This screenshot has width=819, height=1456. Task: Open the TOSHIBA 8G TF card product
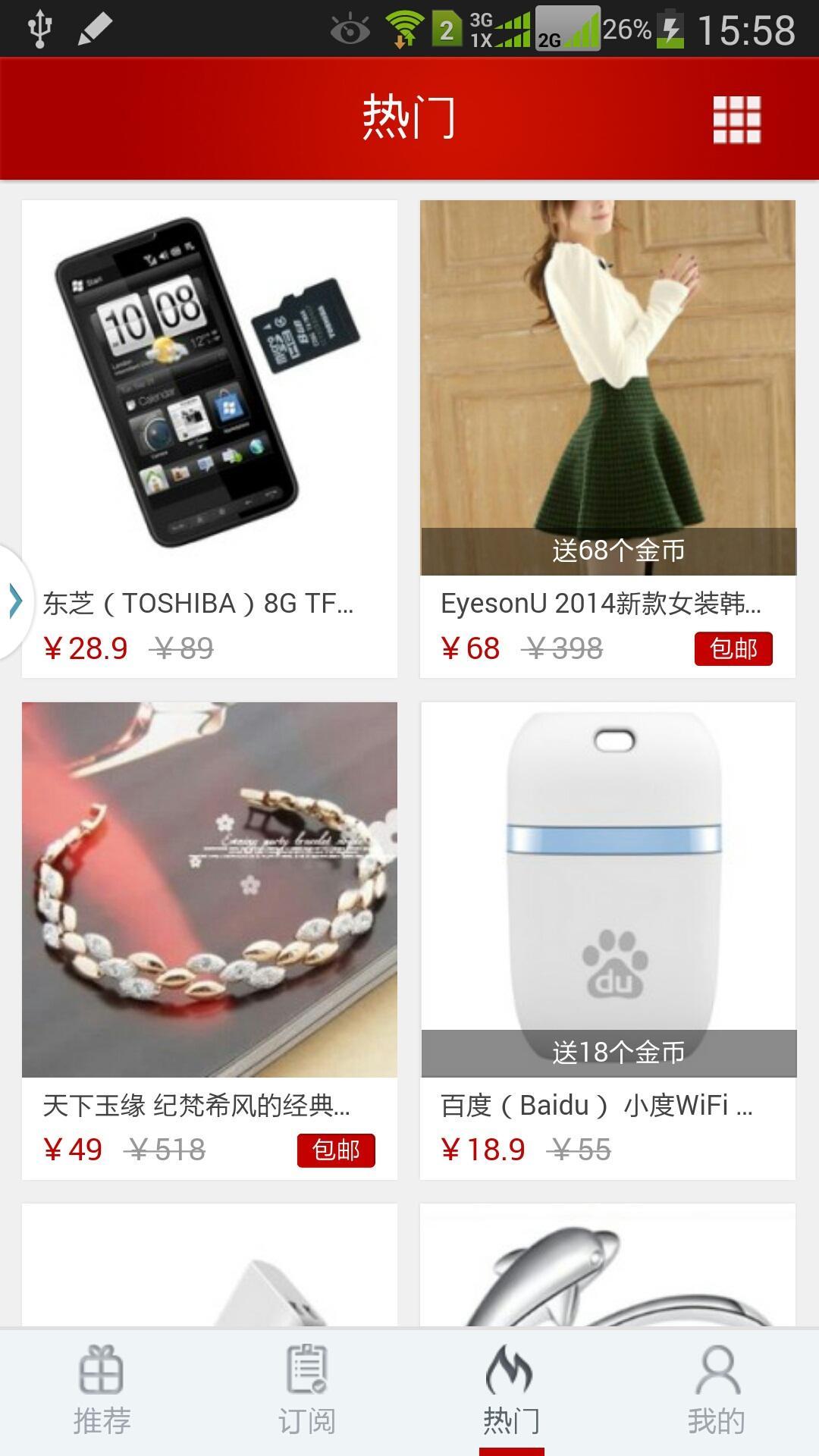[209, 438]
